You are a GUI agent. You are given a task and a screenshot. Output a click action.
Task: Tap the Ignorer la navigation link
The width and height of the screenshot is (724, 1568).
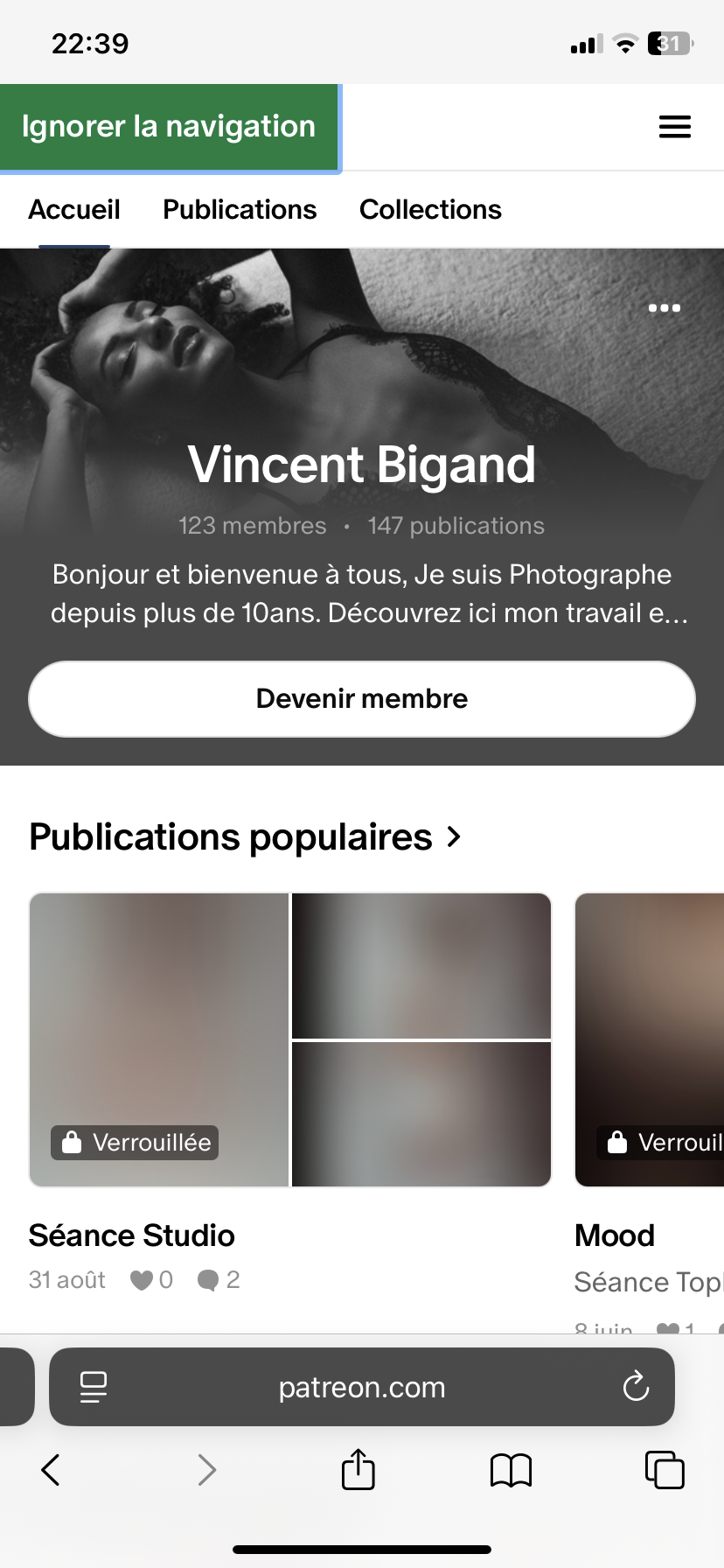169,127
